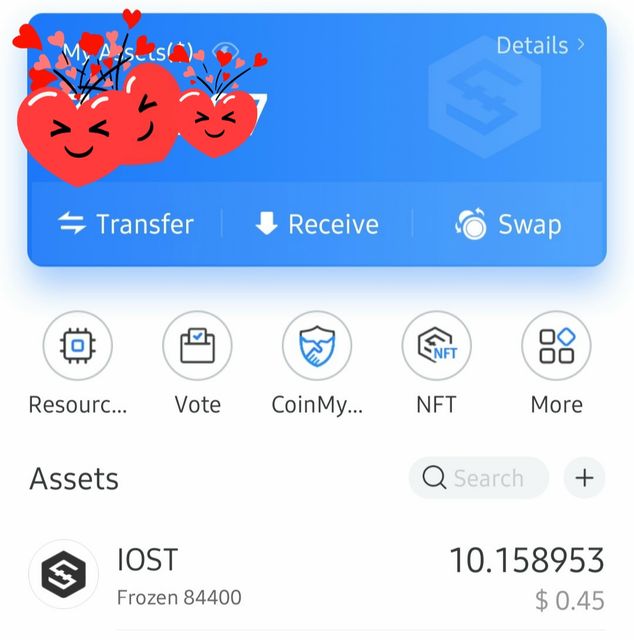Image resolution: width=634 pixels, height=640 pixels.
Task: Open the Receive option
Action: pyautogui.click(x=317, y=224)
